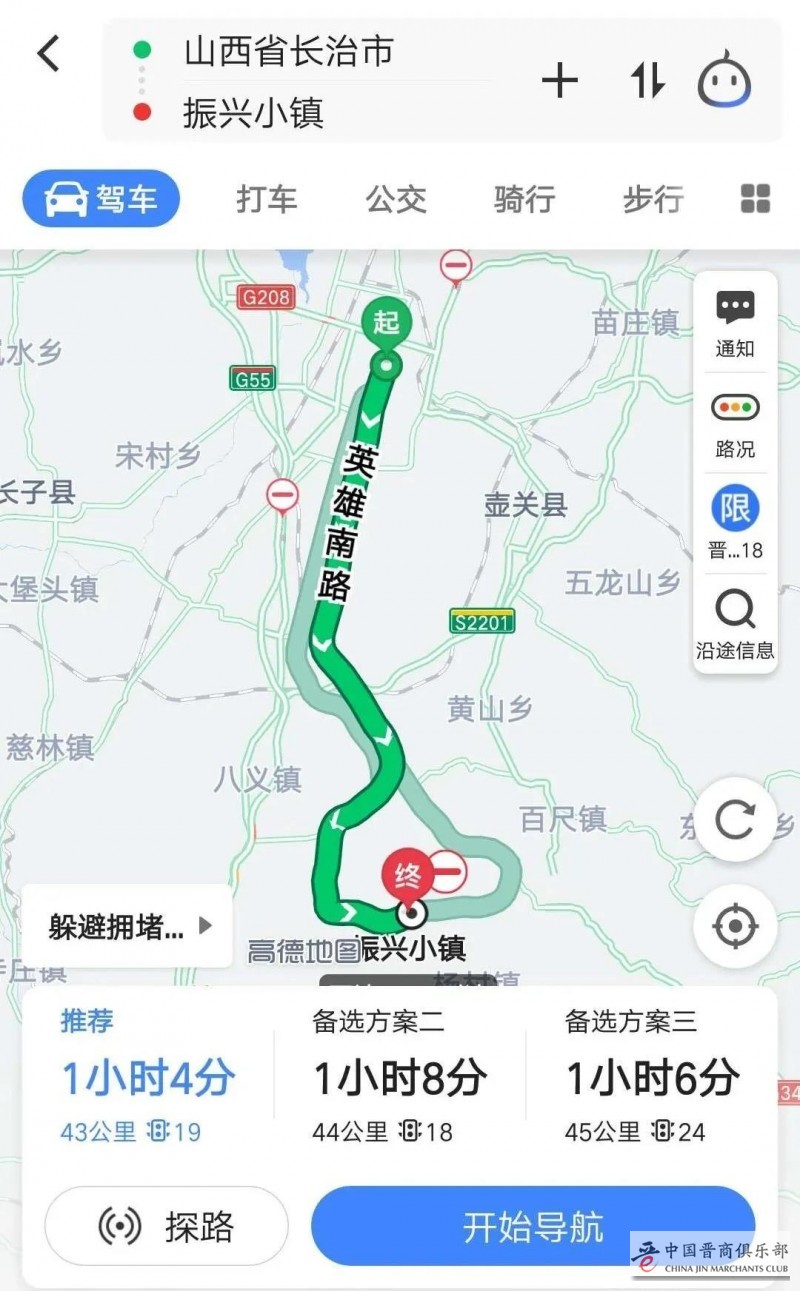
Task: Toggle the 路况 traffic layer
Action: pos(735,424)
